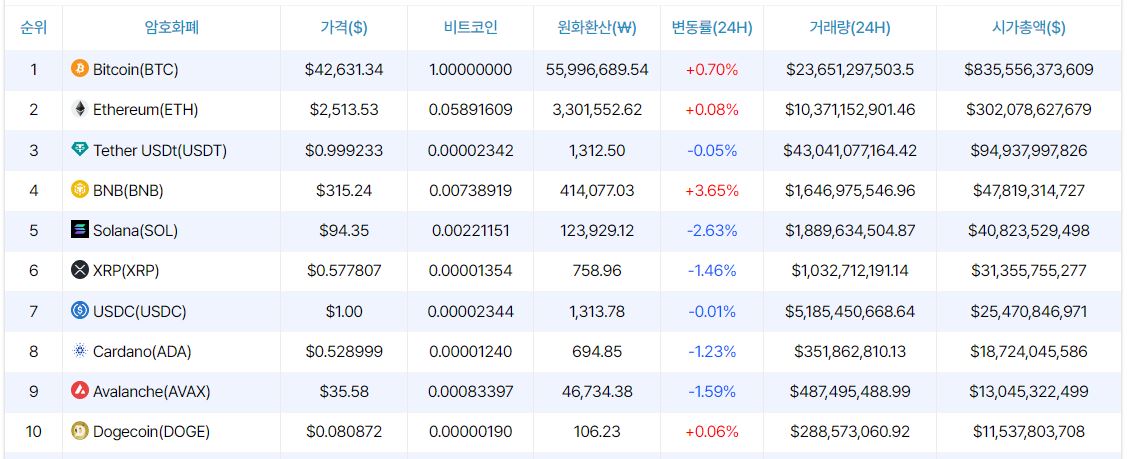View Cardano(ADA) details

click(x=142, y=352)
